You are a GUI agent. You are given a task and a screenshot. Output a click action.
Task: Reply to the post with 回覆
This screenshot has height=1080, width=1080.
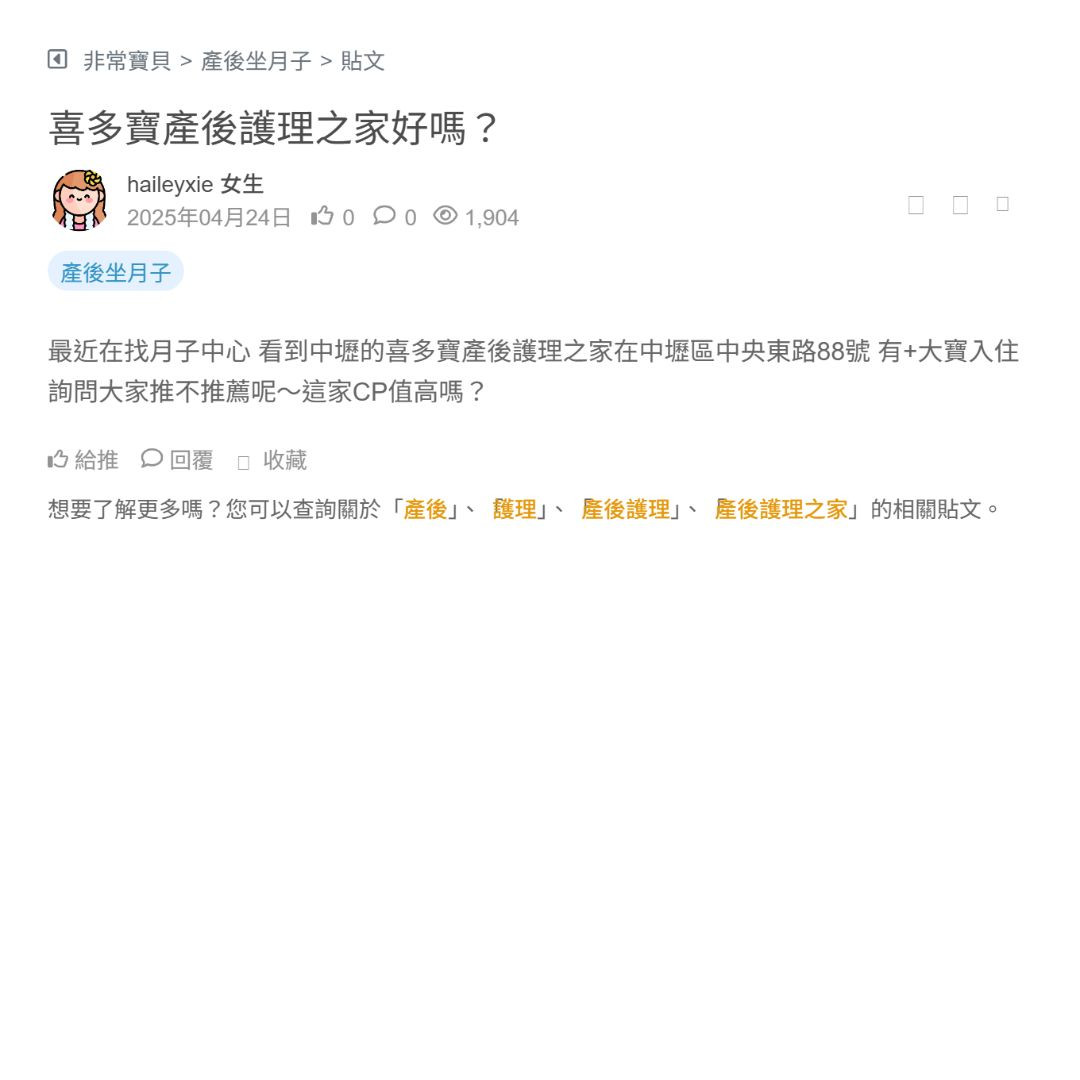(177, 460)
